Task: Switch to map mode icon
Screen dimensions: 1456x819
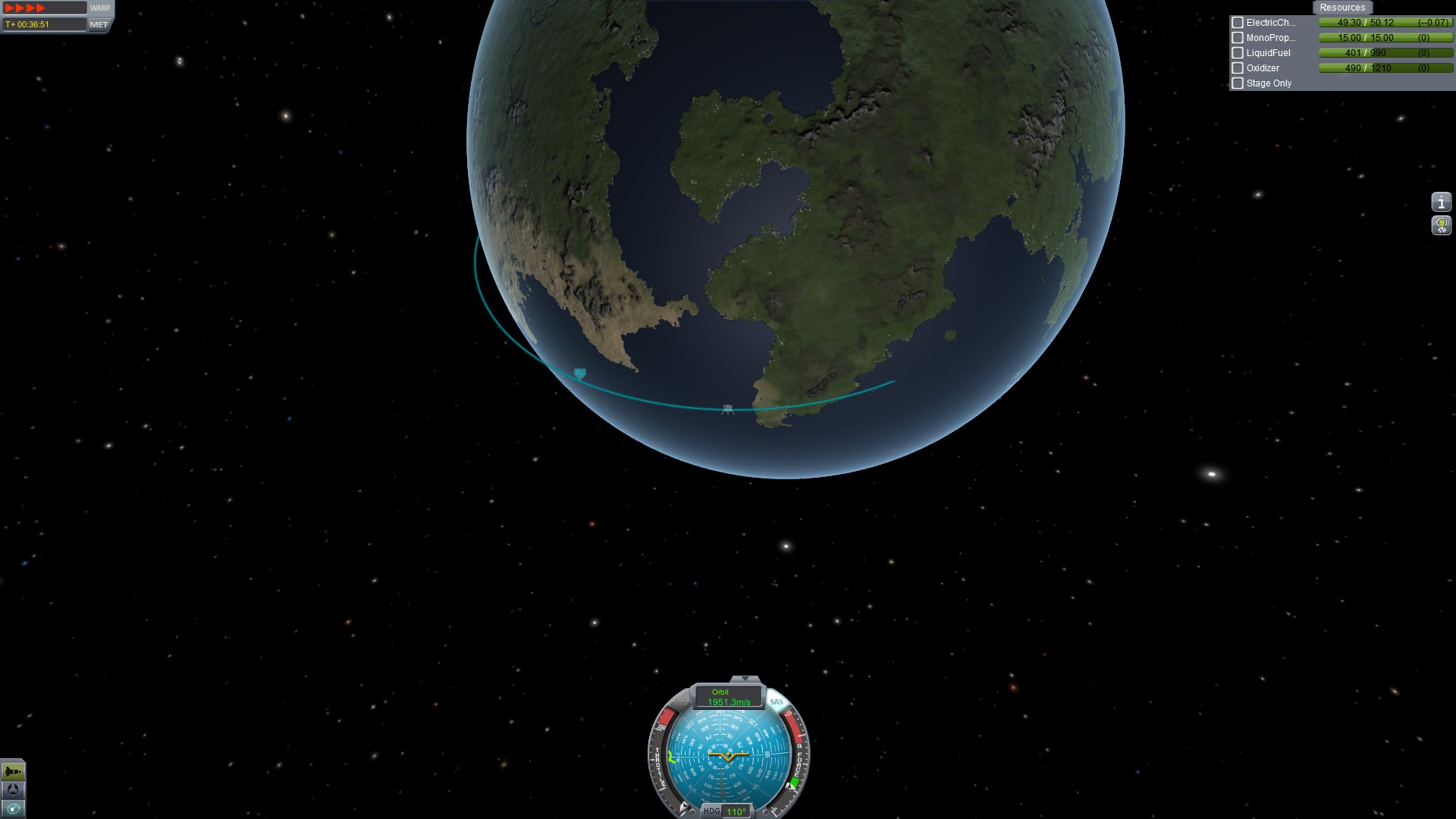Action: pyautogui.click(x=13, y=808)
